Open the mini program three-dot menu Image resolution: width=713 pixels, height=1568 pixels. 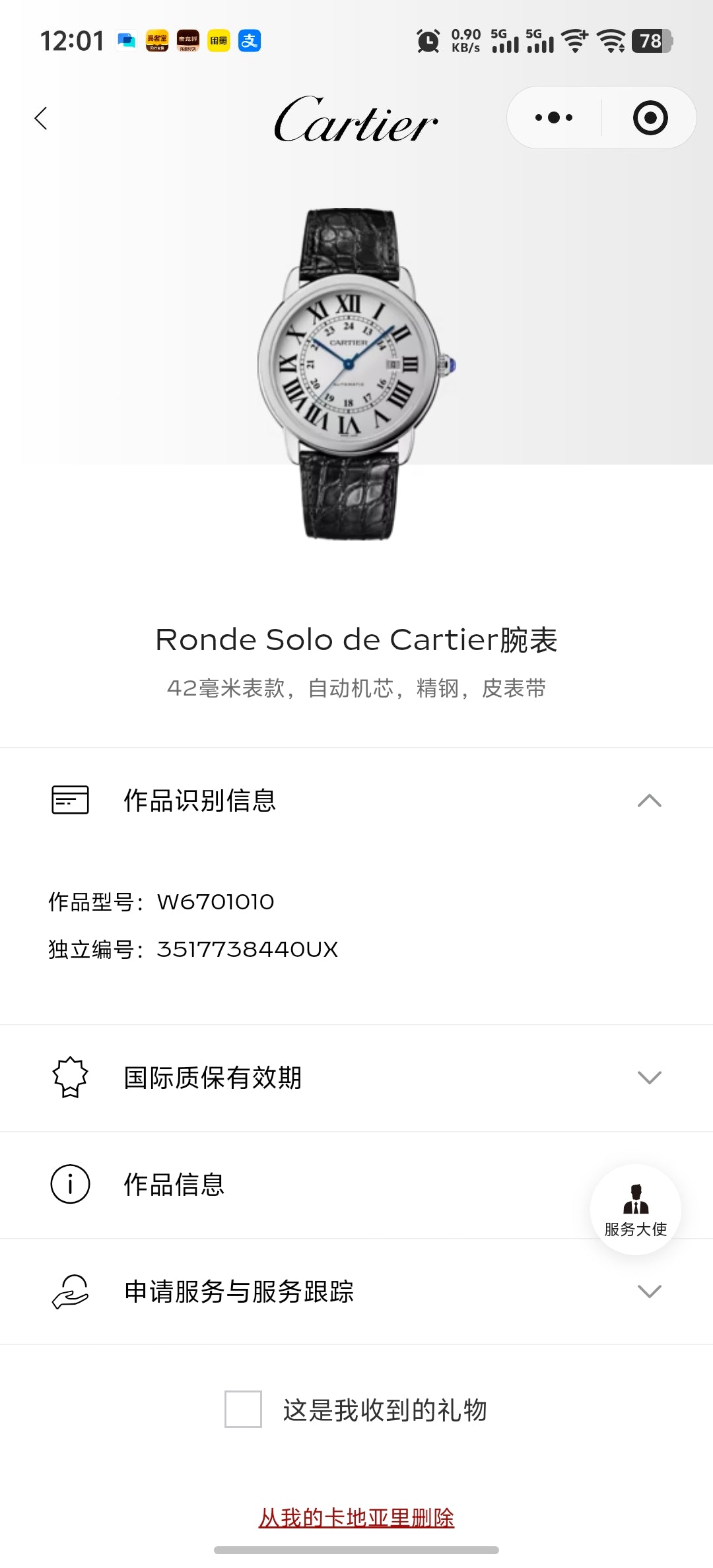click(554, 117)
